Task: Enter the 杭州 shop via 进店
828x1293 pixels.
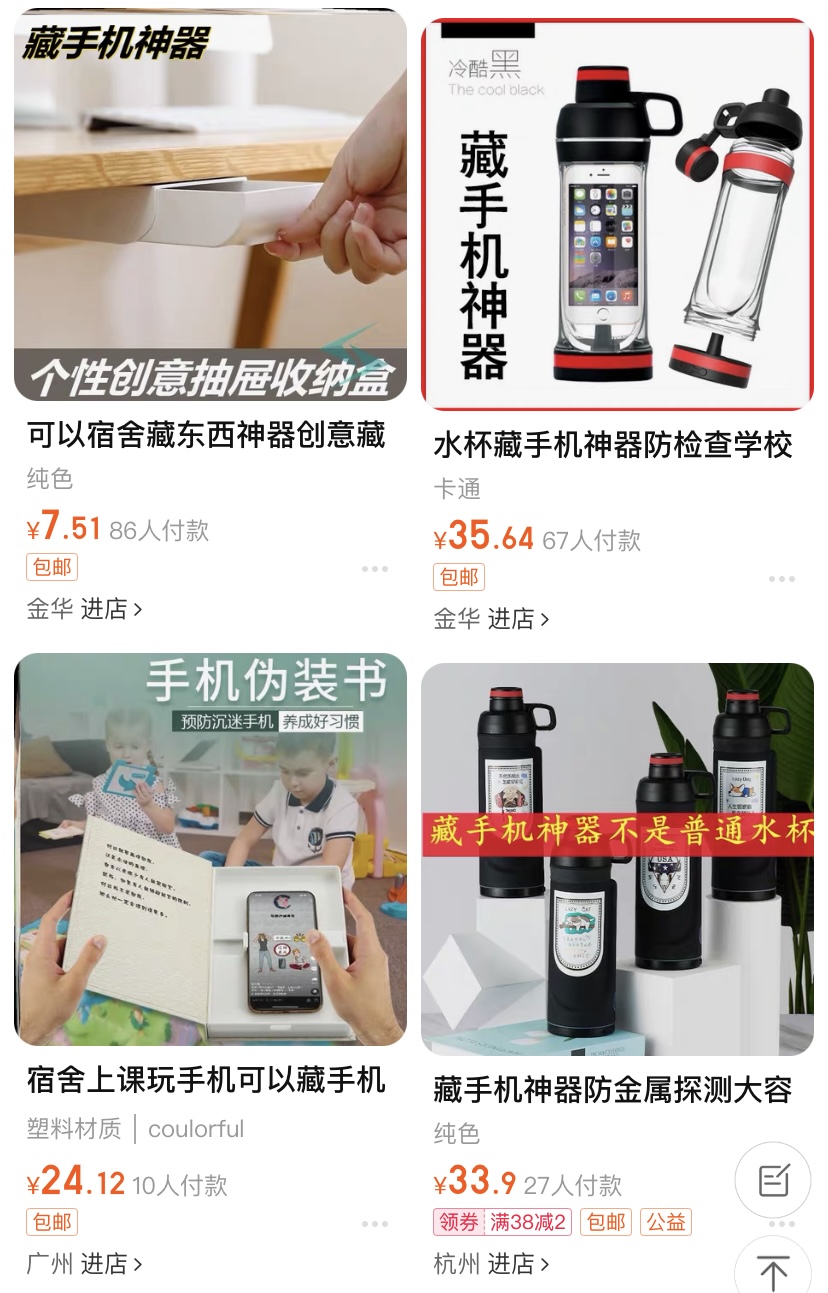Action: click(492, 1264)
